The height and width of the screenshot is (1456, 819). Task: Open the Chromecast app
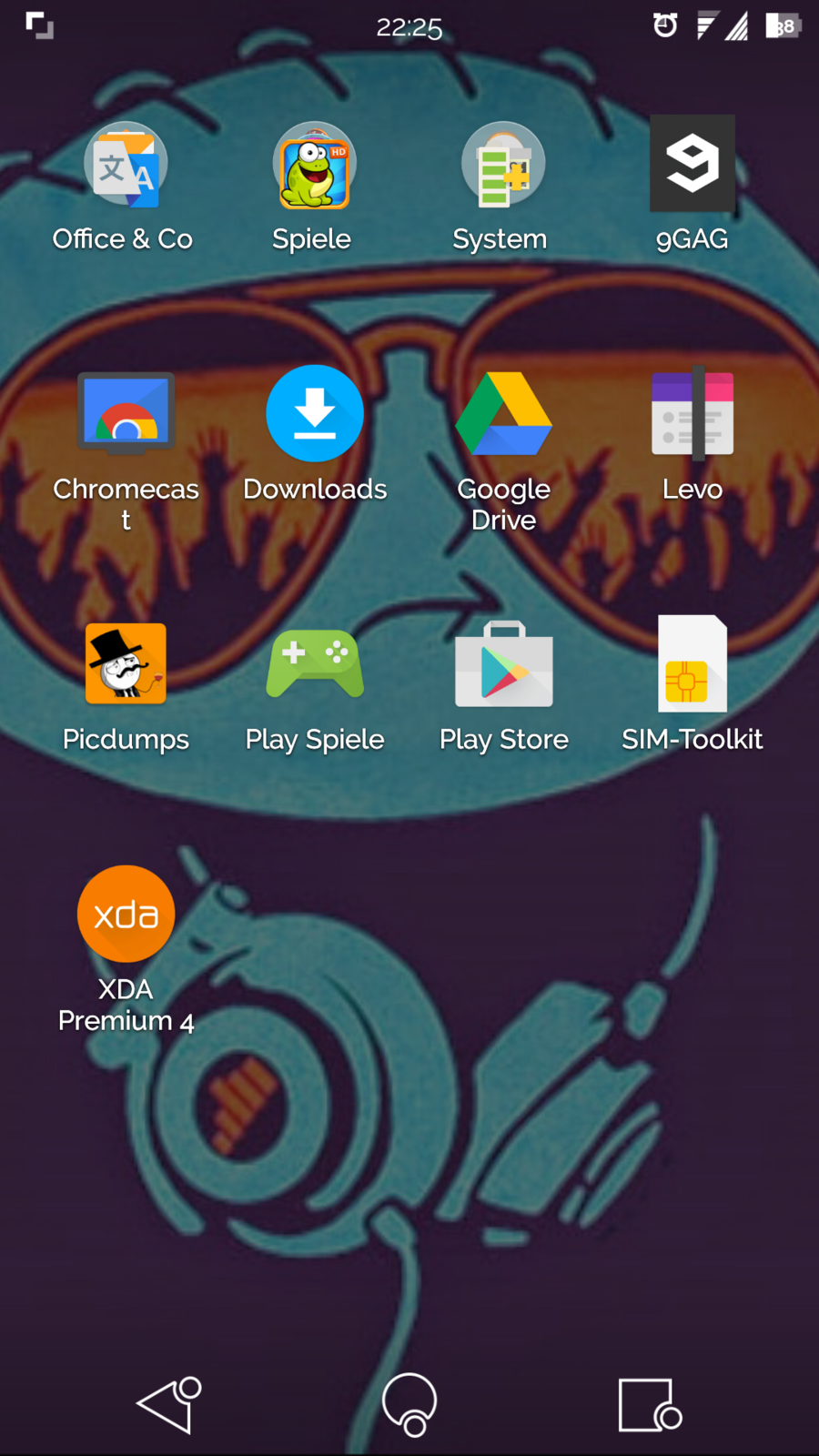(126, 414)
